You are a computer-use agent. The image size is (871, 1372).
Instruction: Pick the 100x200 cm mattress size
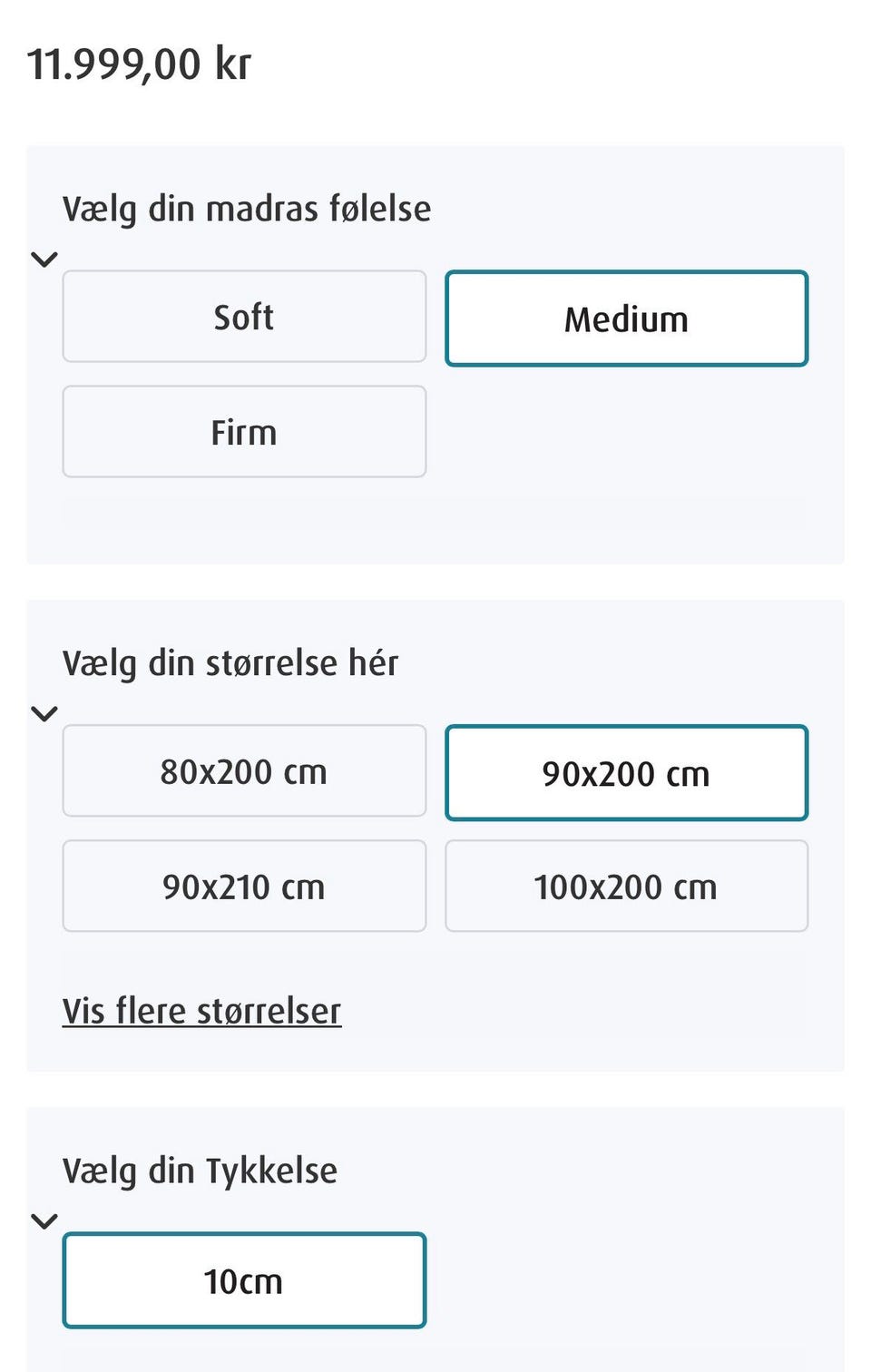[626, 886]
